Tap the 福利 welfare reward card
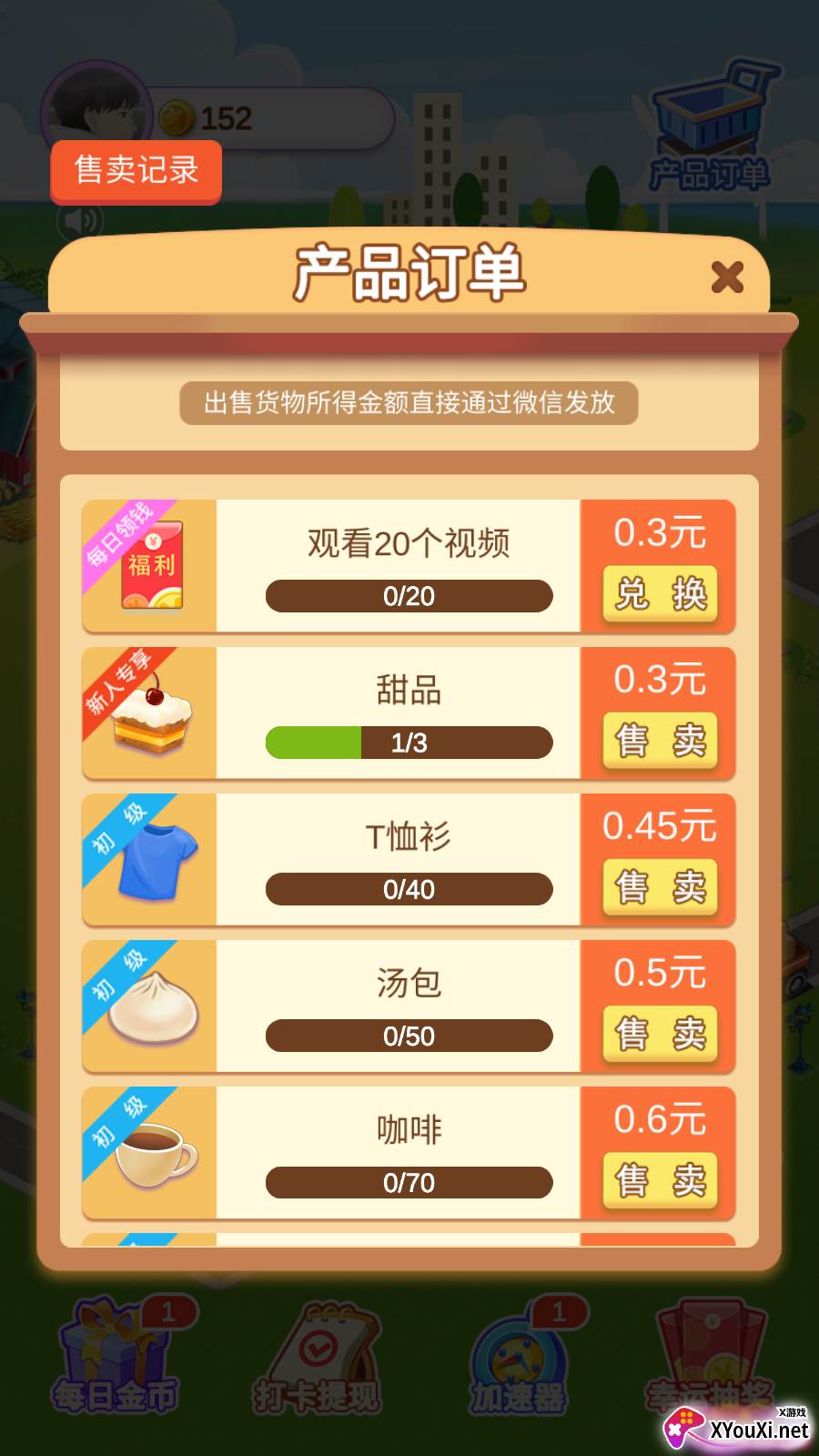The image size is (819, 1456). pyautogui.click(x=155, y=564)
